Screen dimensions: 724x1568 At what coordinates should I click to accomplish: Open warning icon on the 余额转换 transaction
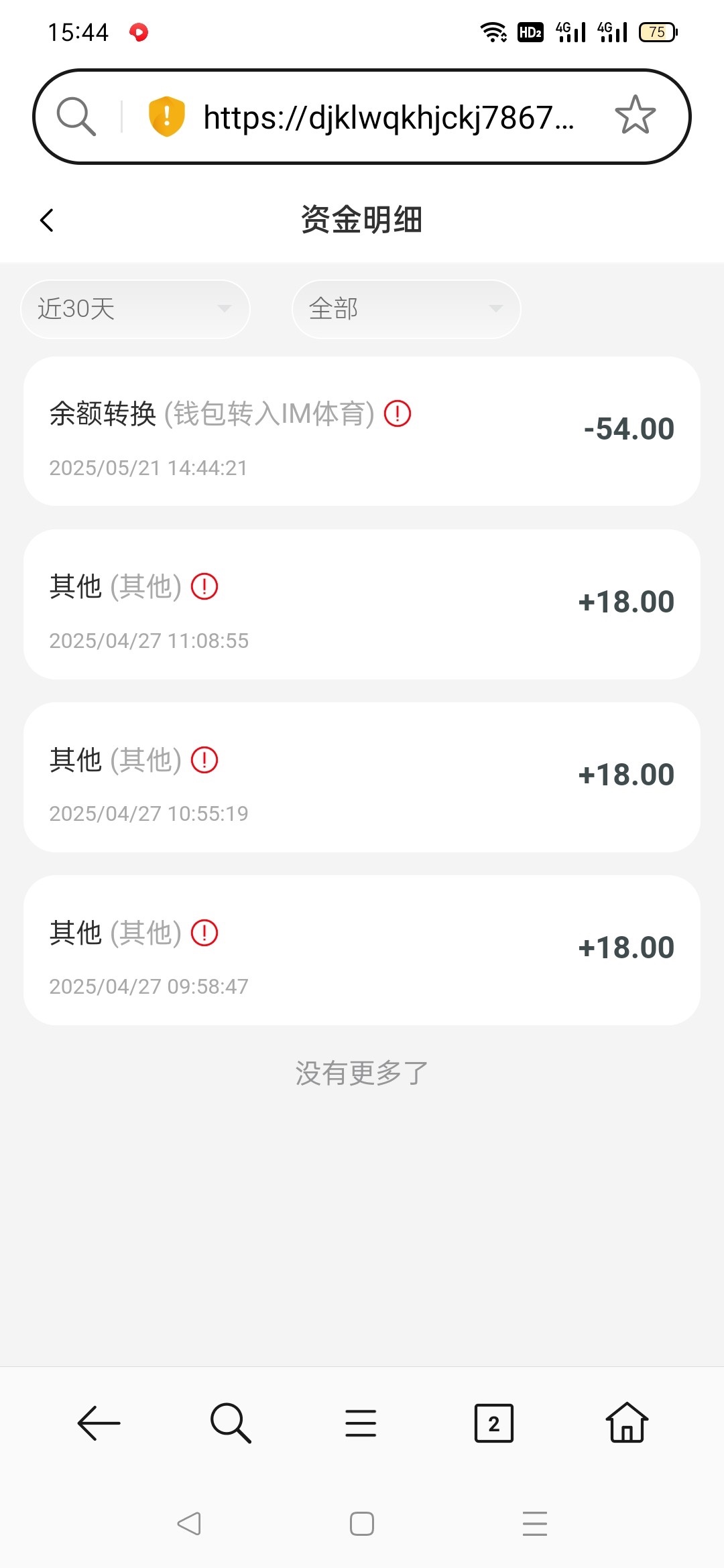click(x=397, y=414)
